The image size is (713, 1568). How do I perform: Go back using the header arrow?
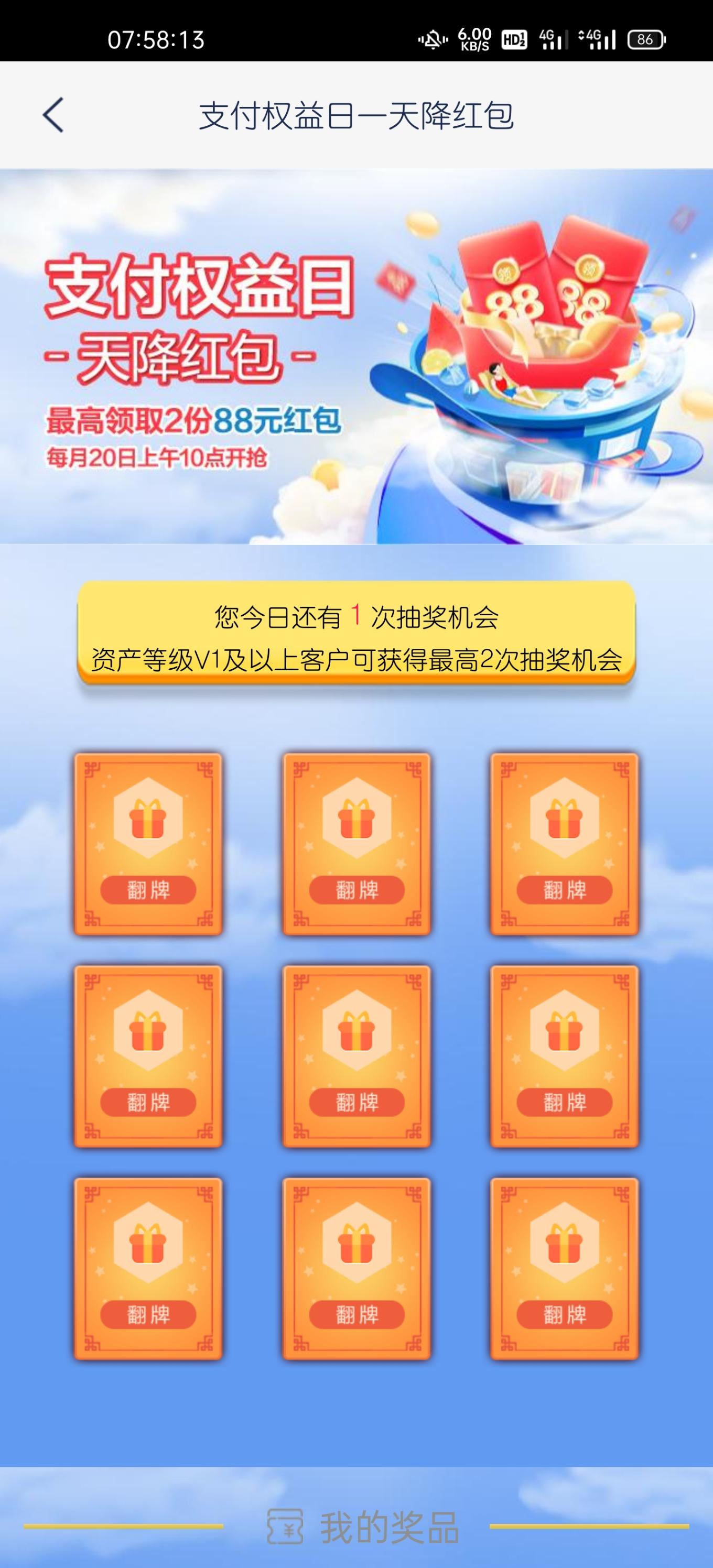tap(53, 115)
